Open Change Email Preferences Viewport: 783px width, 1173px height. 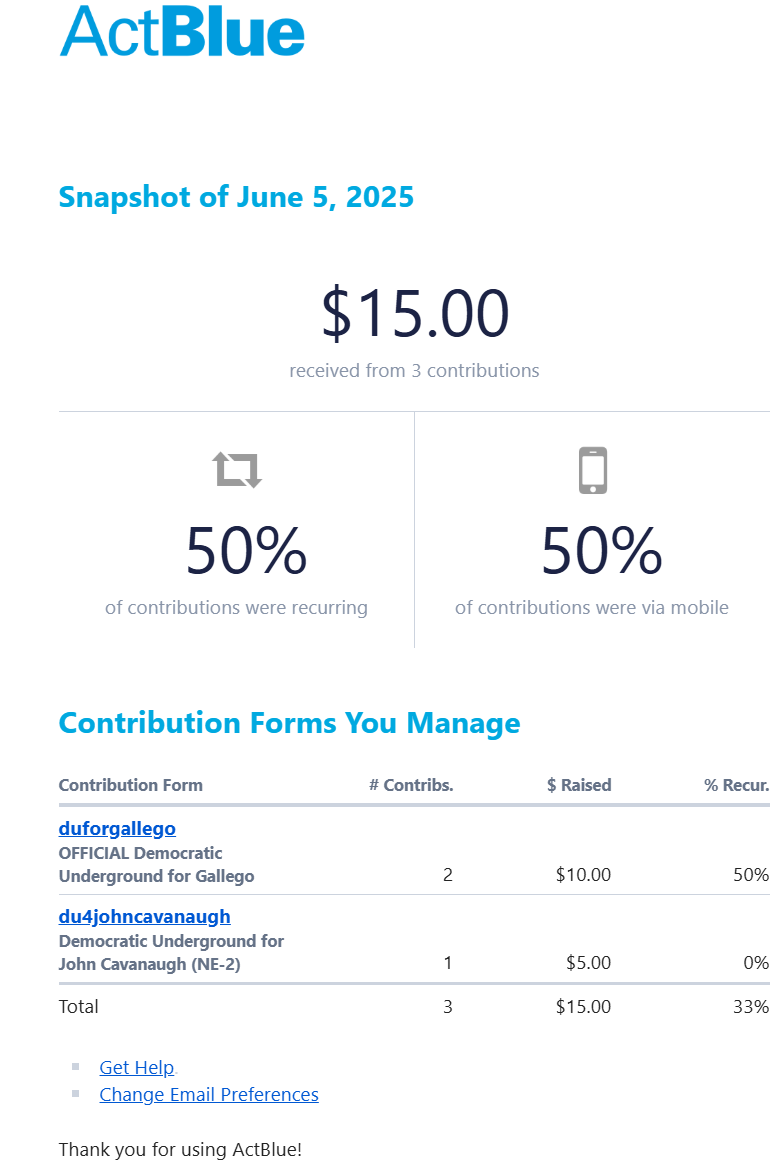click(x=209, y=1095)
